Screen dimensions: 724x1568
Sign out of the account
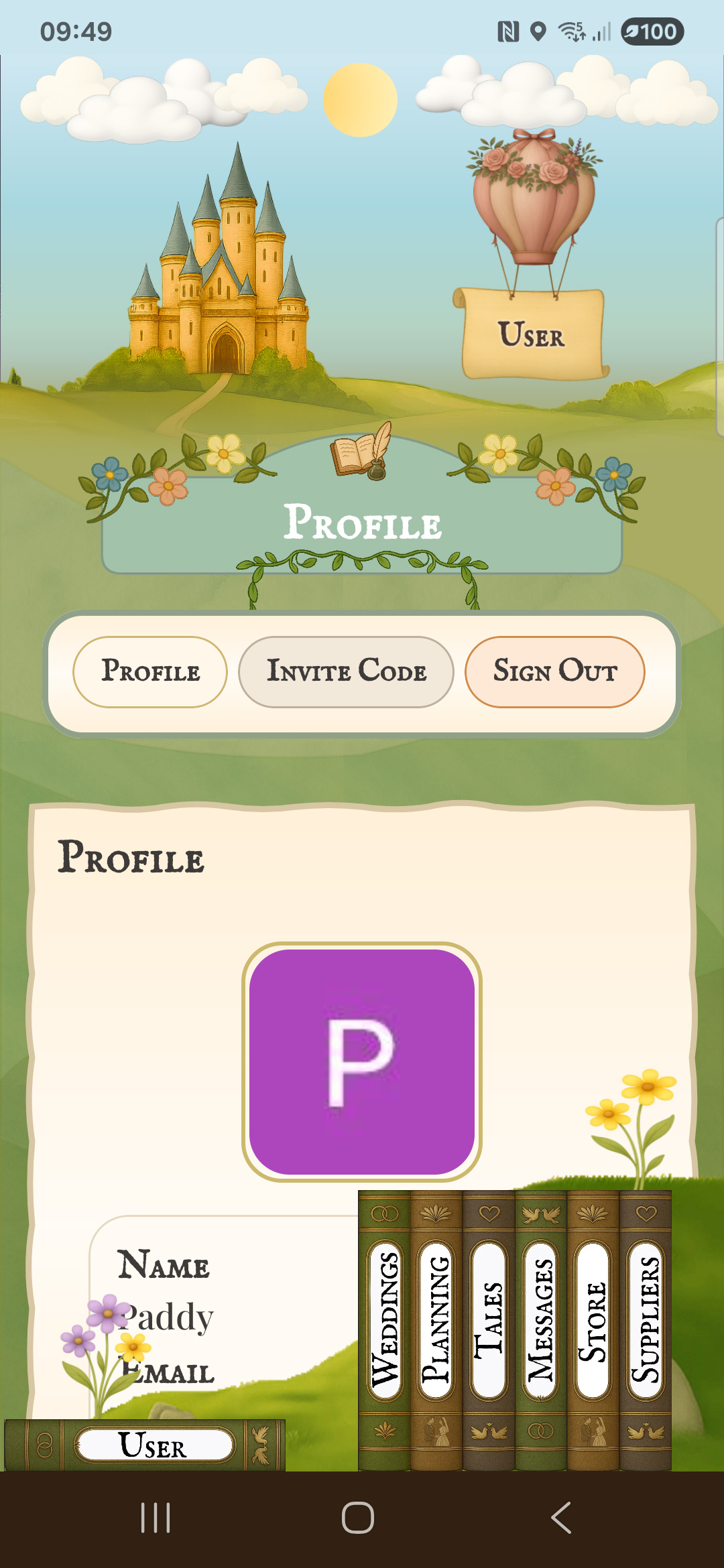[554, 671]
